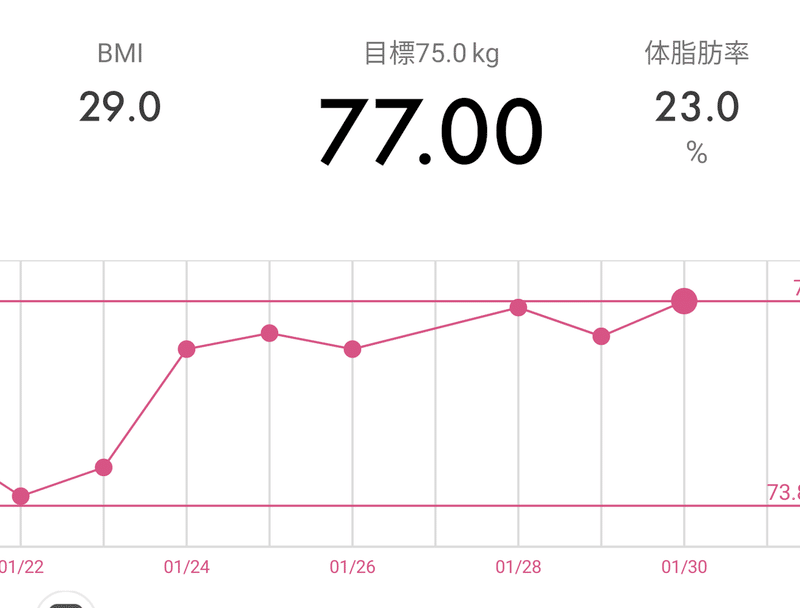This screenshot has height=608, width=800.
Task: Select the data point between 01/22 and 01/24
Action: 104,467
